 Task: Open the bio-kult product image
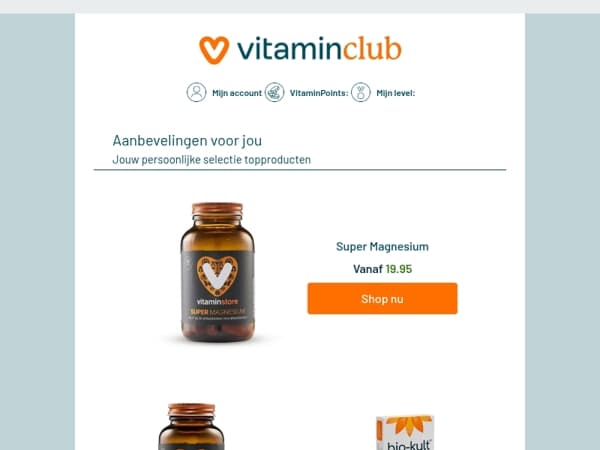405,432
